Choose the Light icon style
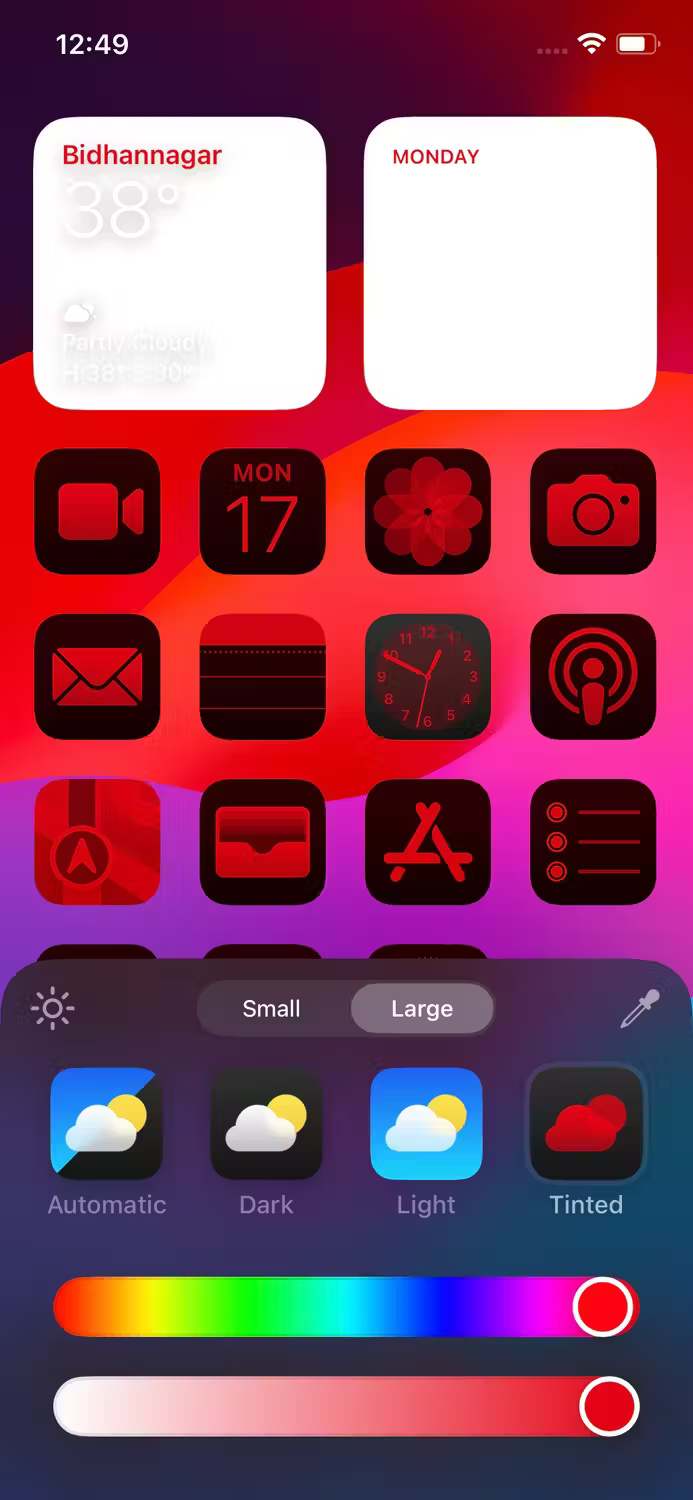This screenshot has width=693, height=1500. (x=426, y=1124)
